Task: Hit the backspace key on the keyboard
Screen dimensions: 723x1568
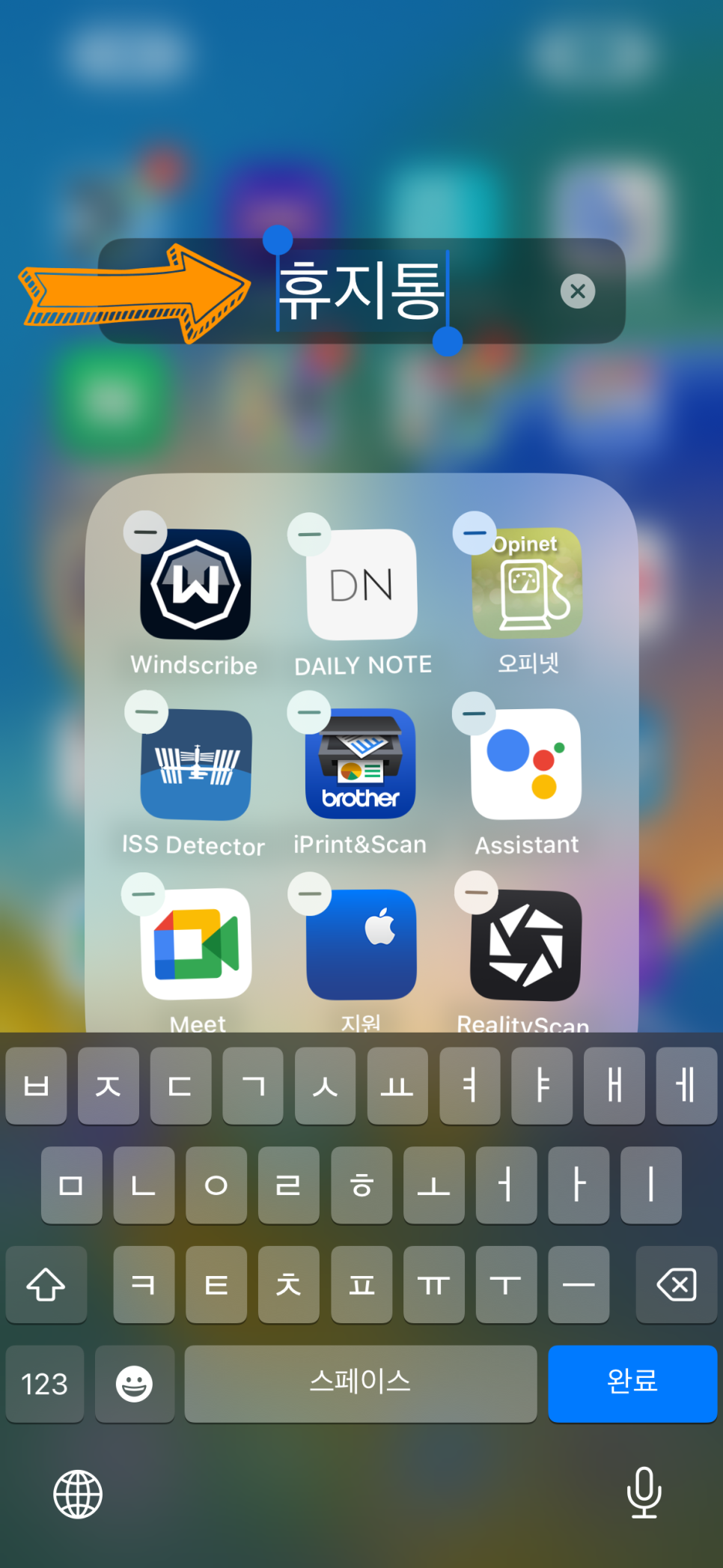Action: tap(676, 1285)
